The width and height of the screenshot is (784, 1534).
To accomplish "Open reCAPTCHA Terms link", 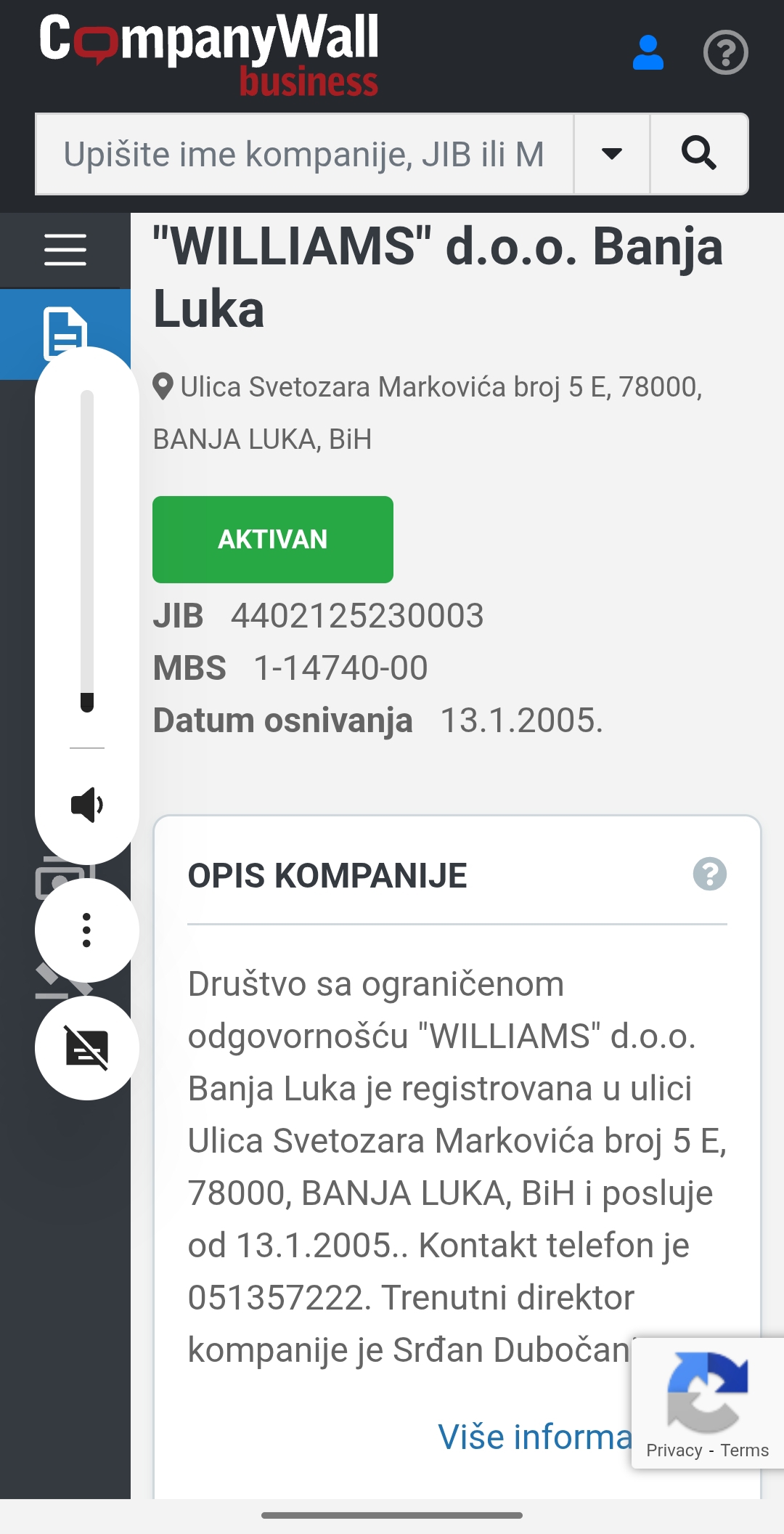I will pos(744,1450).
